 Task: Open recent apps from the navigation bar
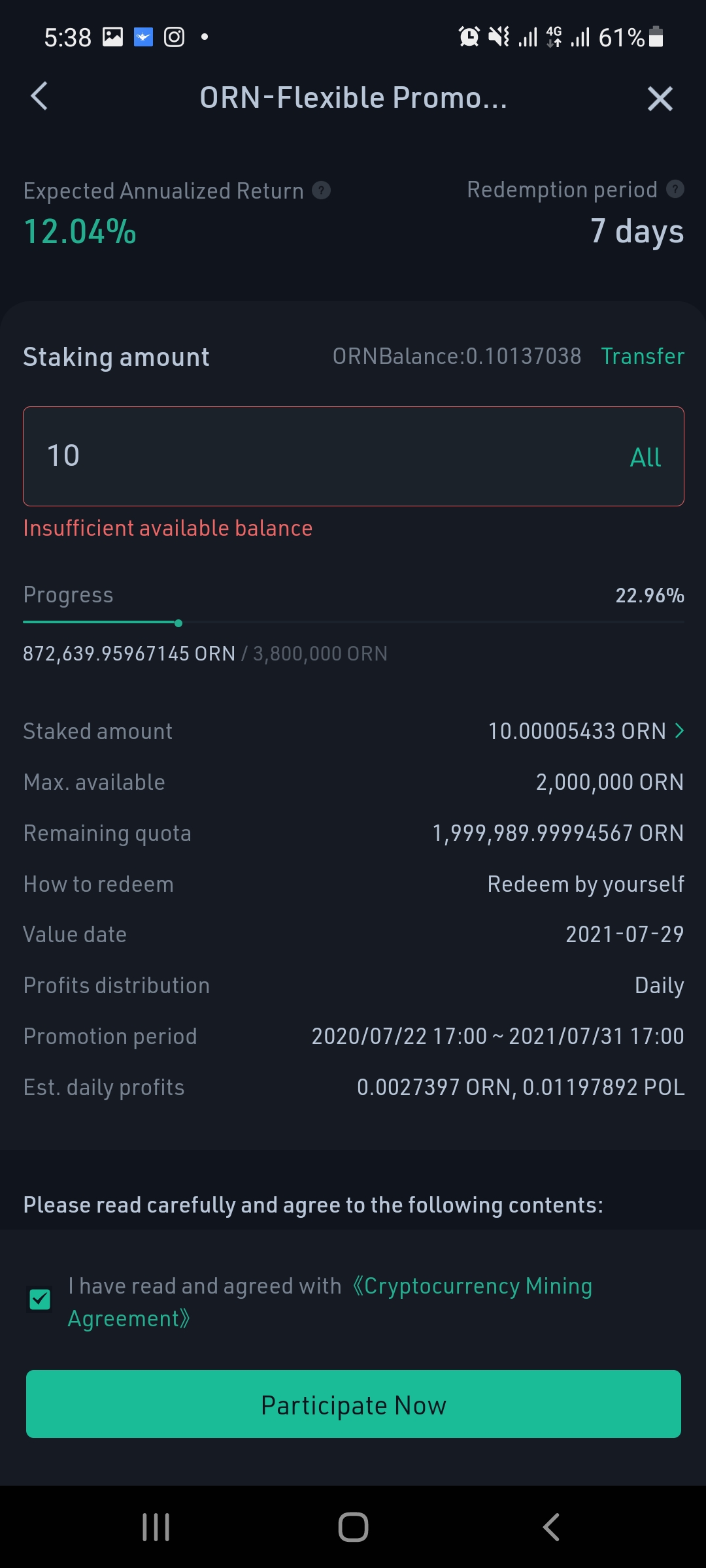click(156, 1527)
